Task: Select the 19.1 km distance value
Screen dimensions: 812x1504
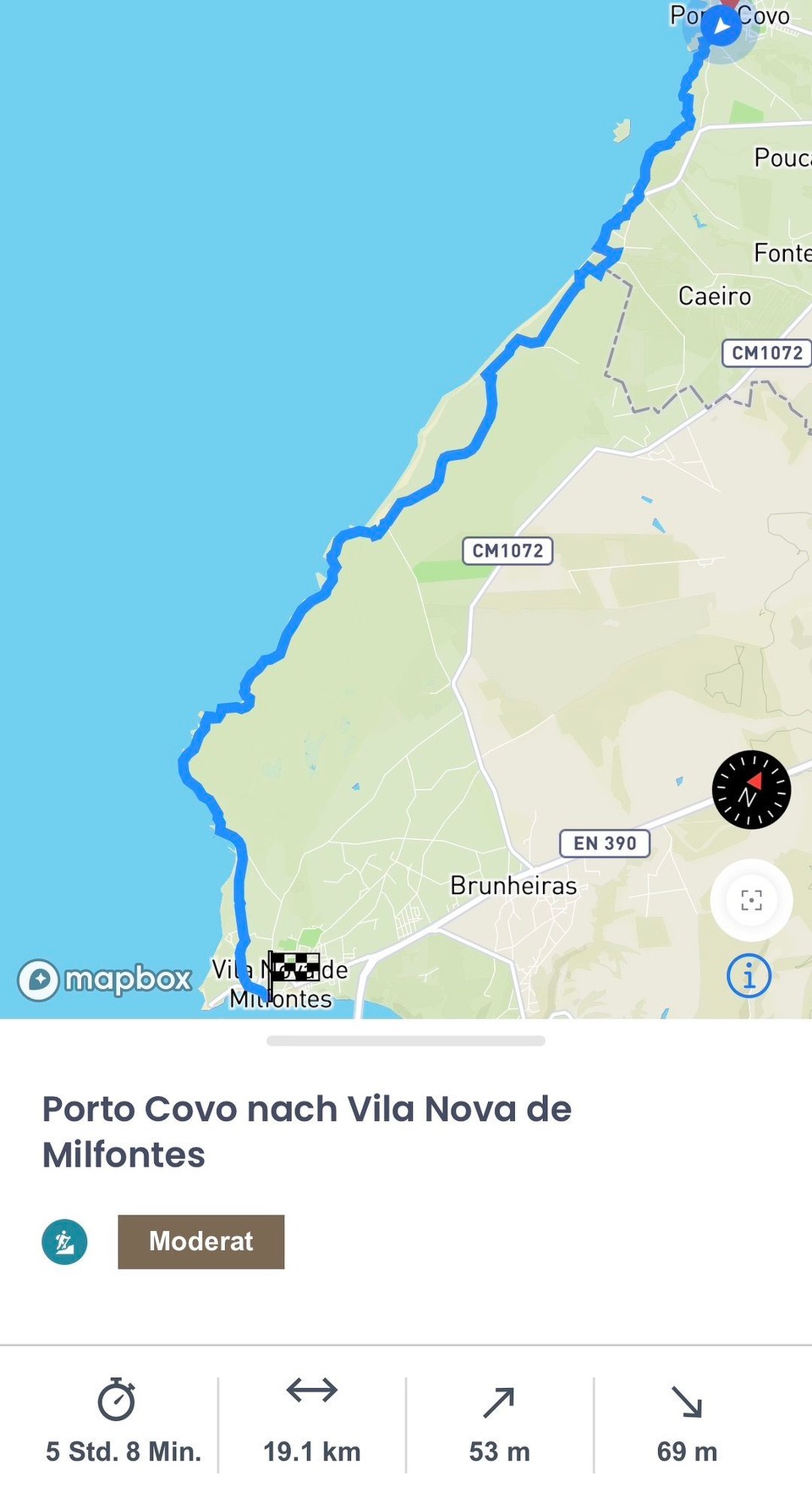Action: coord(311,1451)
